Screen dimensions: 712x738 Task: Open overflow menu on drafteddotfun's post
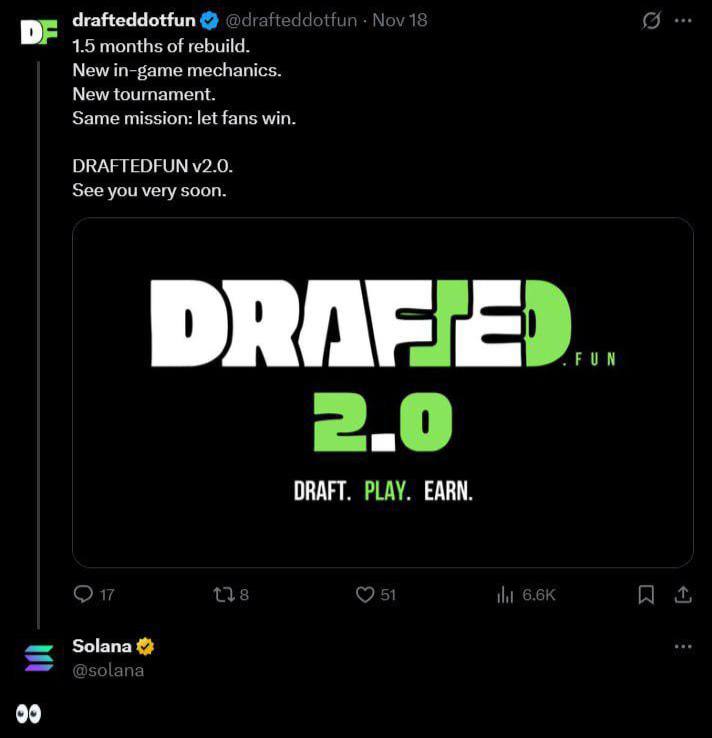click(x=683, y=21)
